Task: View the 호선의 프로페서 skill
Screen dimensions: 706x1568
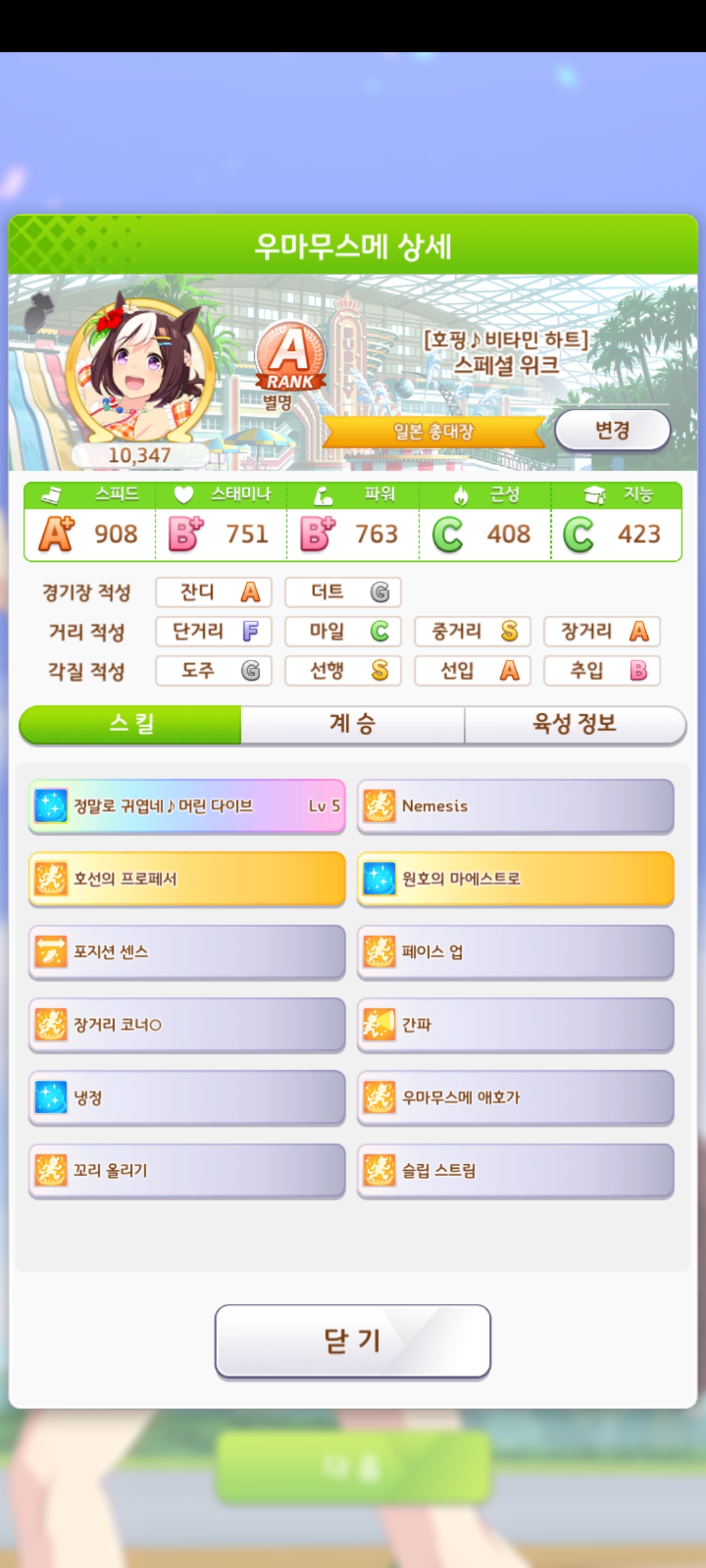Action: pos(187,879)
